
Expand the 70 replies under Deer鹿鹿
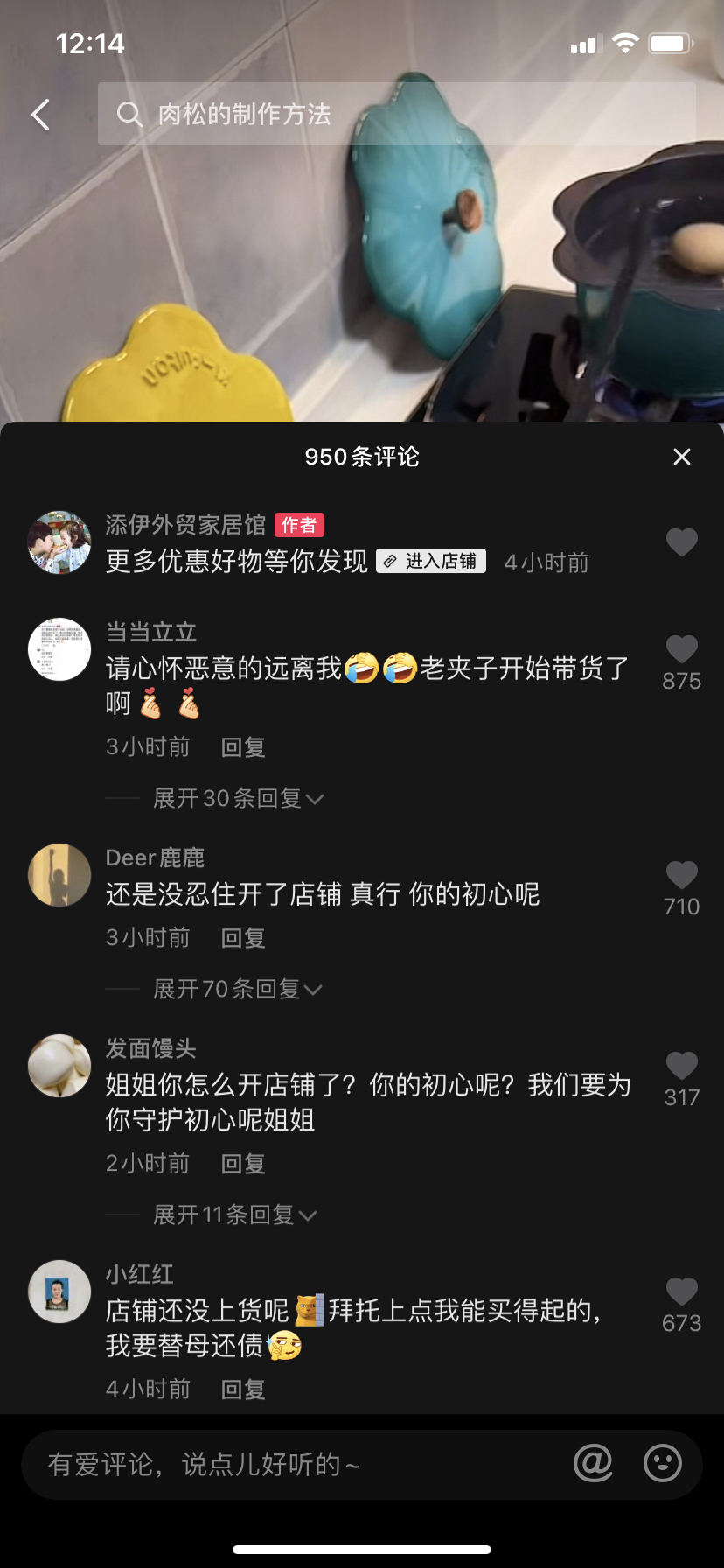(238, 989)
